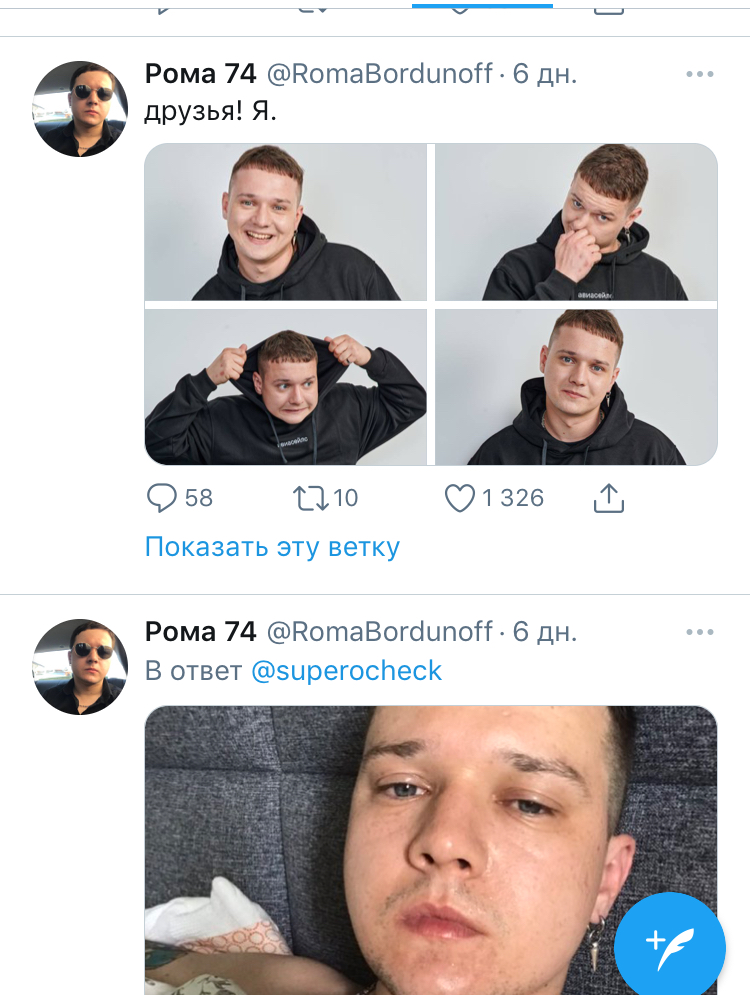Like the "друзья! Я." tweet
750x995 pixels.
pos(460,497)
